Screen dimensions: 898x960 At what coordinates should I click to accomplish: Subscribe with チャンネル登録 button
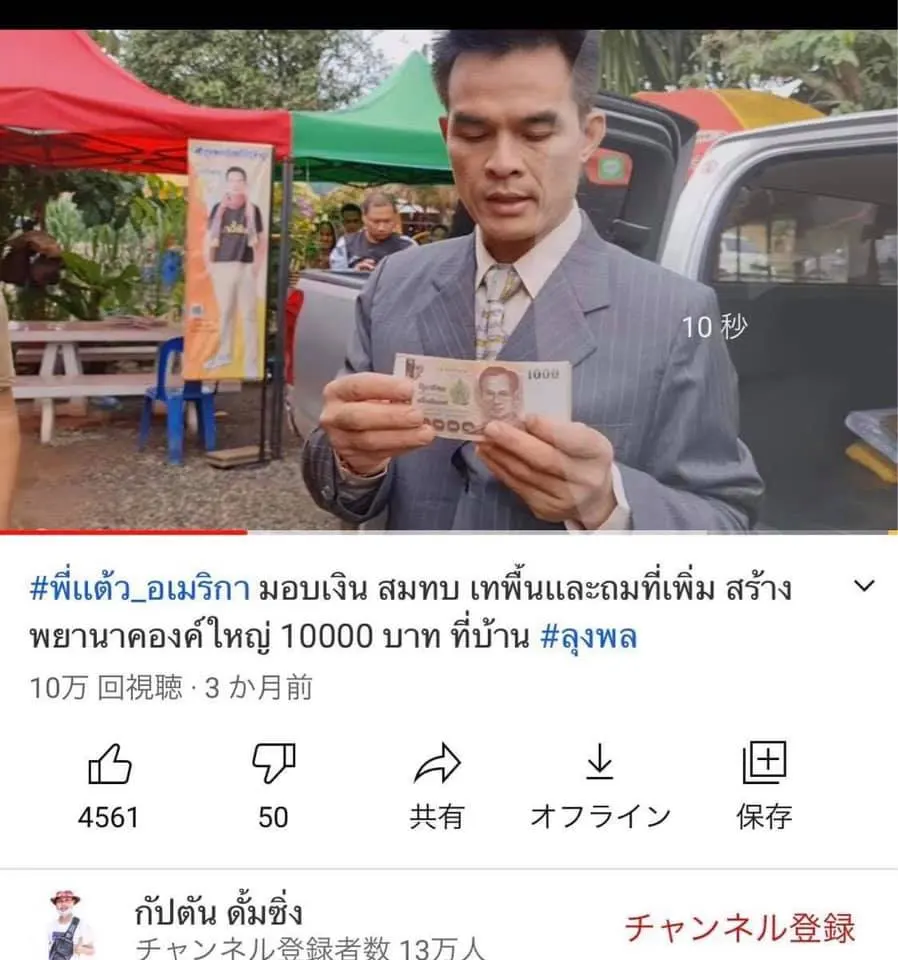tap(740, 927)
